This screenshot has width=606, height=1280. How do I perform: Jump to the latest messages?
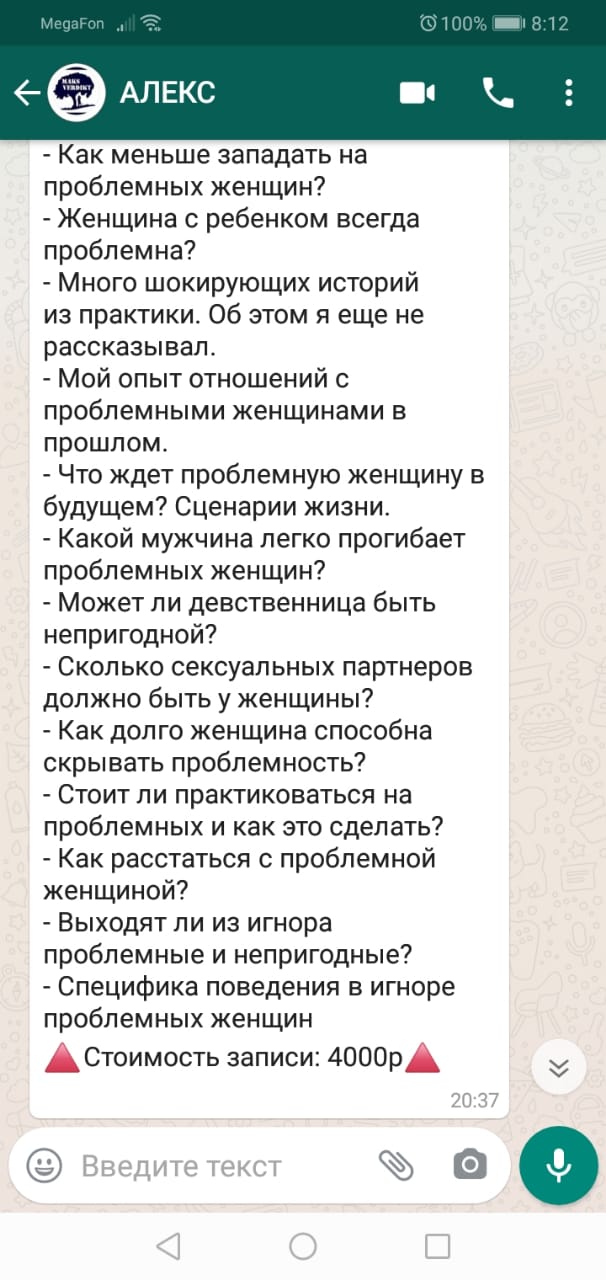click(x=559, y=1069)
